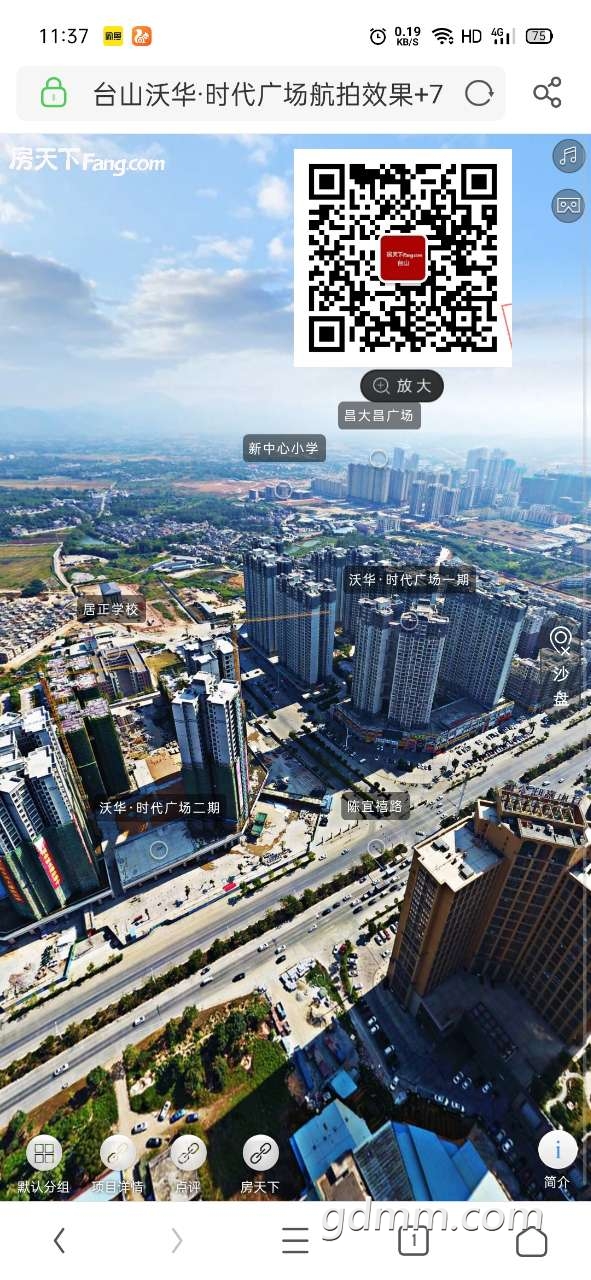Open the 房天下 link
Image resolution: width=591 pixels, height=1280 pixels.
(261, 1165)
